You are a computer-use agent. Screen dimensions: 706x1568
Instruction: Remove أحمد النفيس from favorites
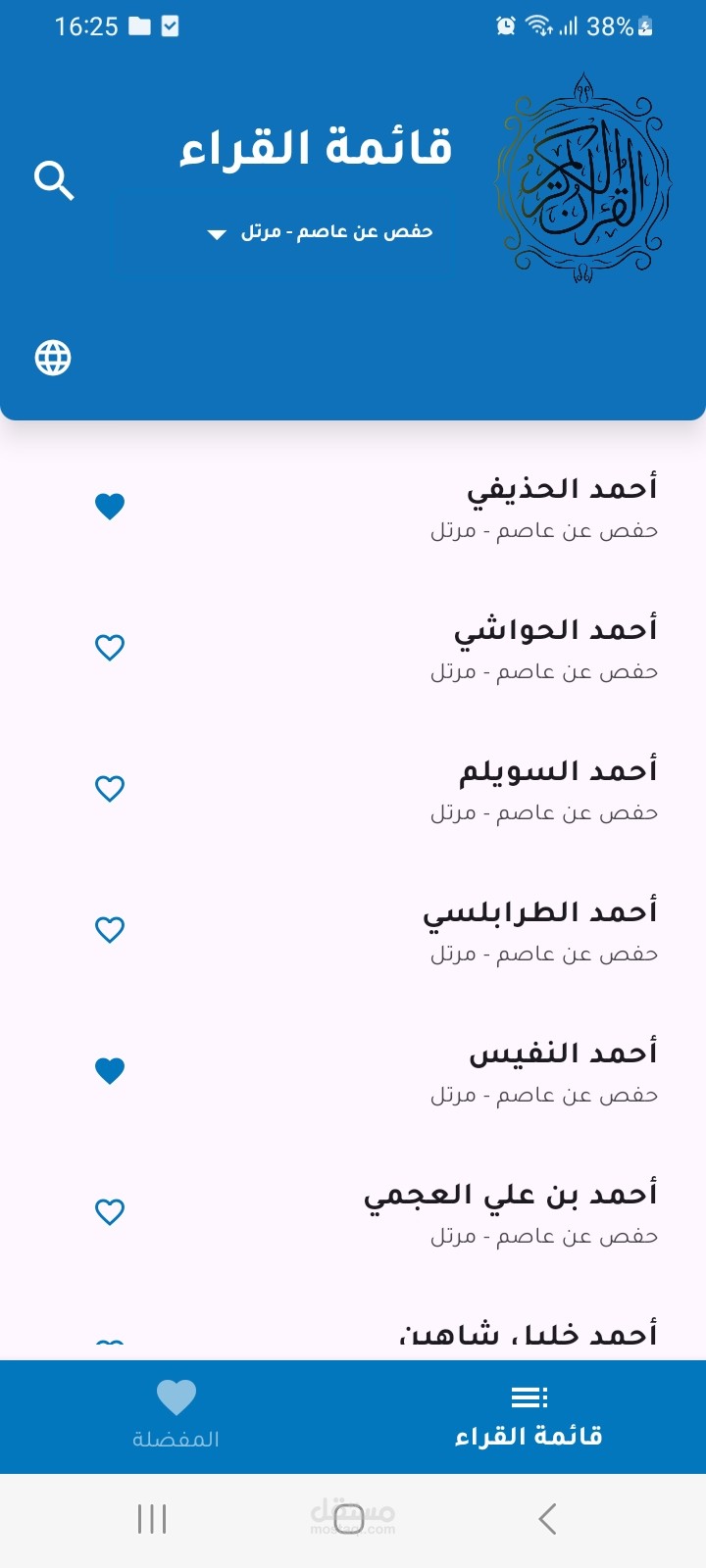coord(110,1070)
